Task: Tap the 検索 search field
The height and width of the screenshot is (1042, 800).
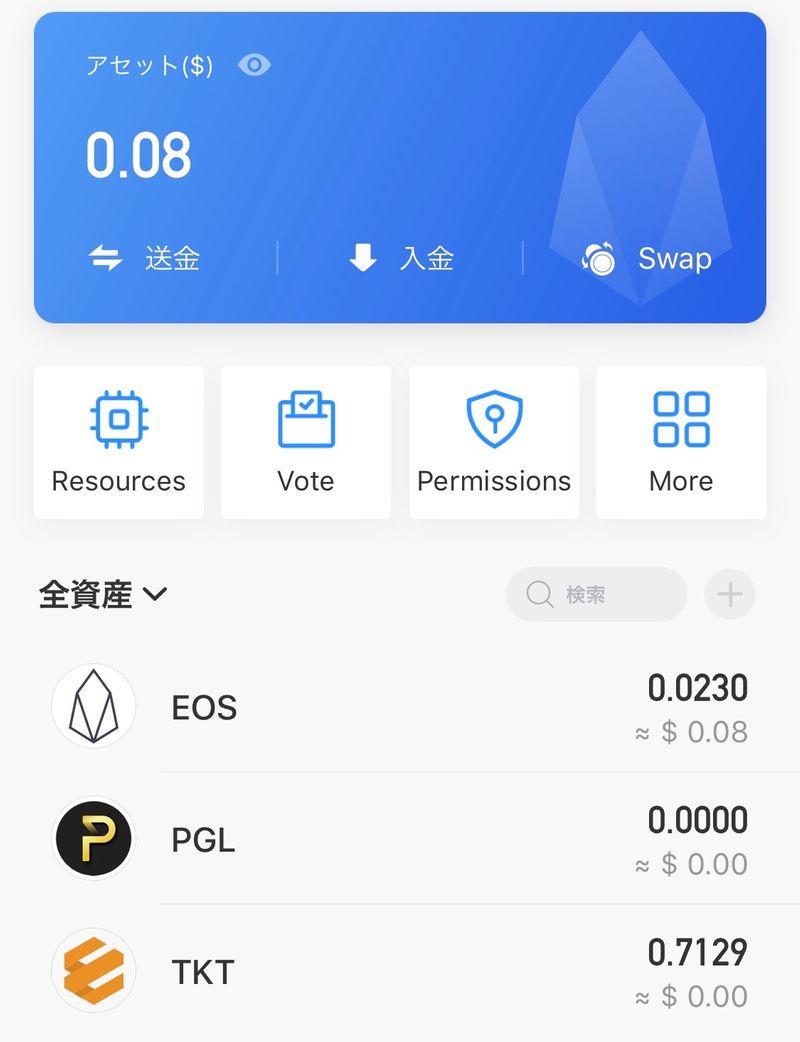Action: [x=597, y=595]
